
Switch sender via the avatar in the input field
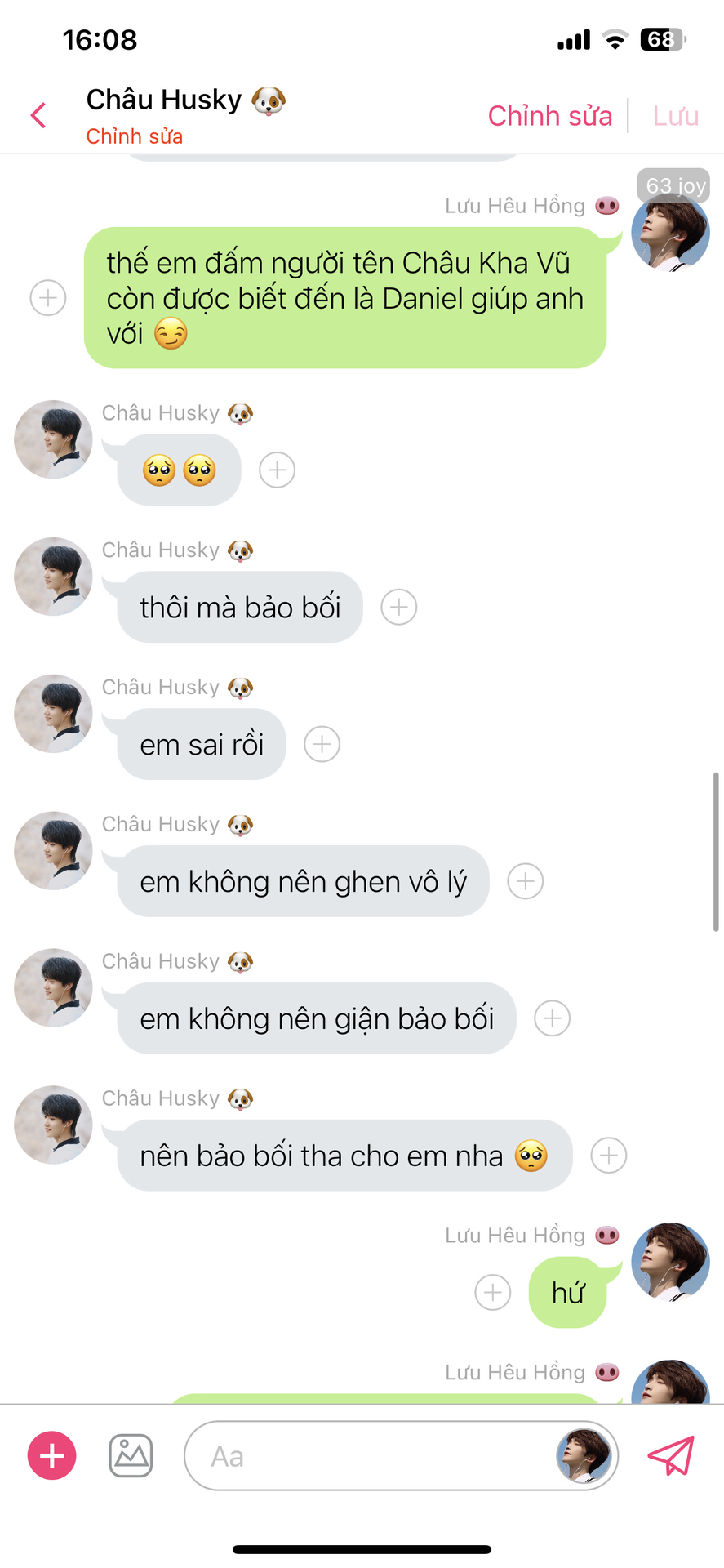584,1456
